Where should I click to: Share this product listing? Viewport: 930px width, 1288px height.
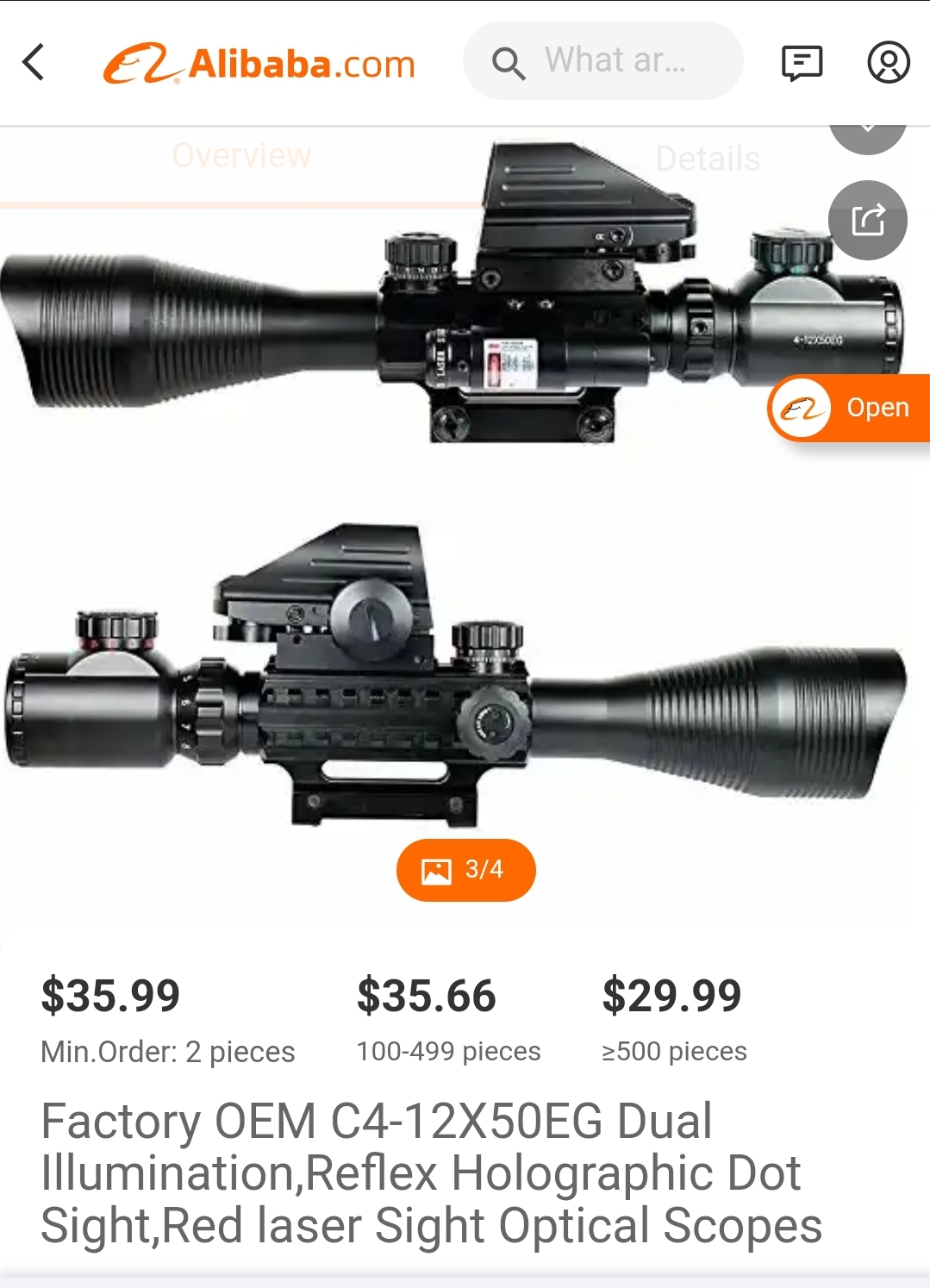pos(867,220)
